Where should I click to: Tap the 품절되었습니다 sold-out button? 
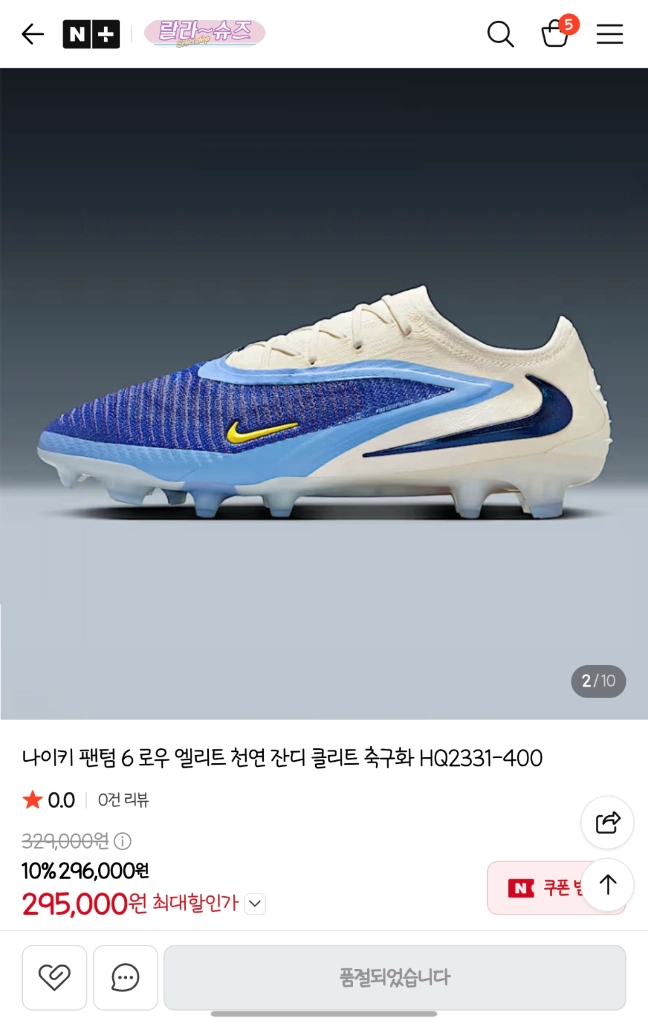(x=395, y=977)
